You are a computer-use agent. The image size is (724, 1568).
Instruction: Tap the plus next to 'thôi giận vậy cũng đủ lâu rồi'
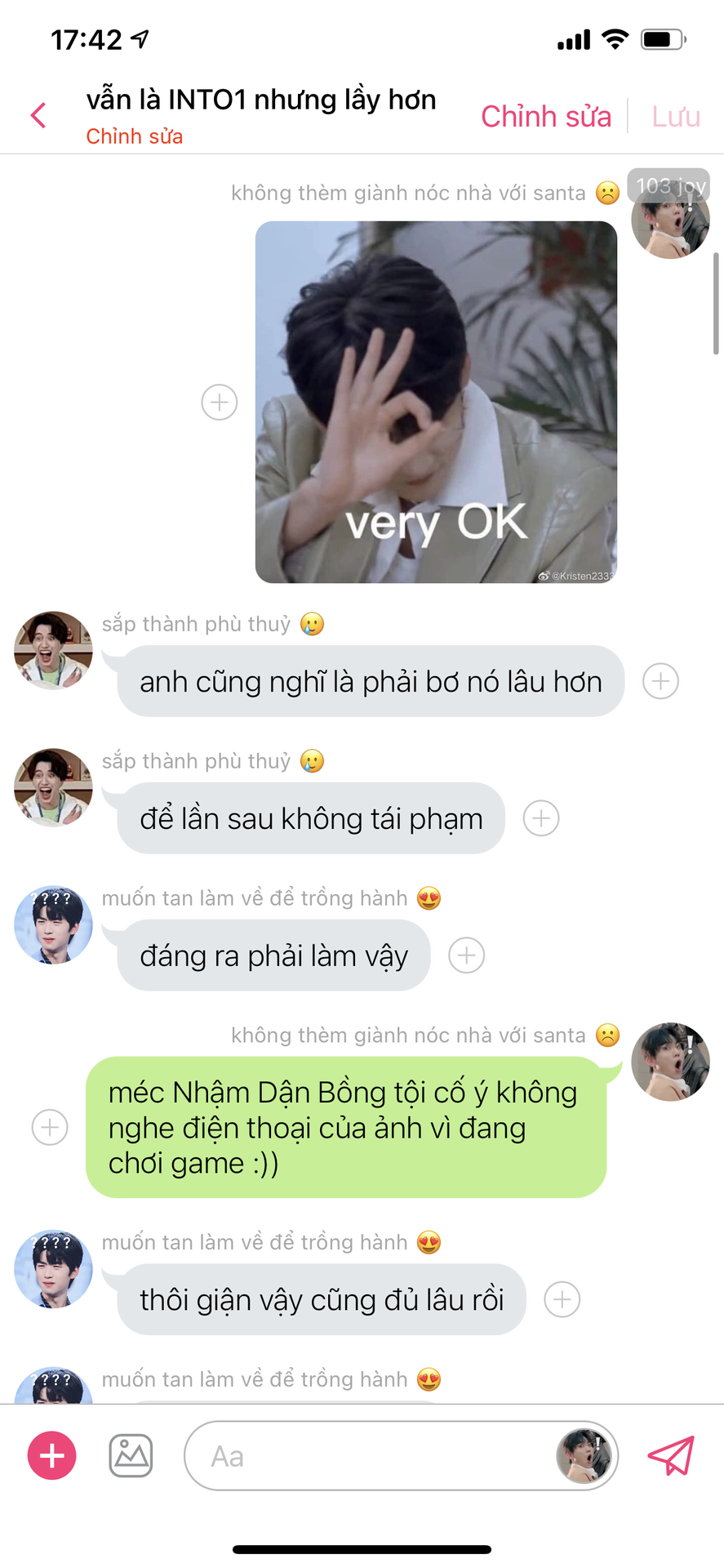pos(562,1299)
